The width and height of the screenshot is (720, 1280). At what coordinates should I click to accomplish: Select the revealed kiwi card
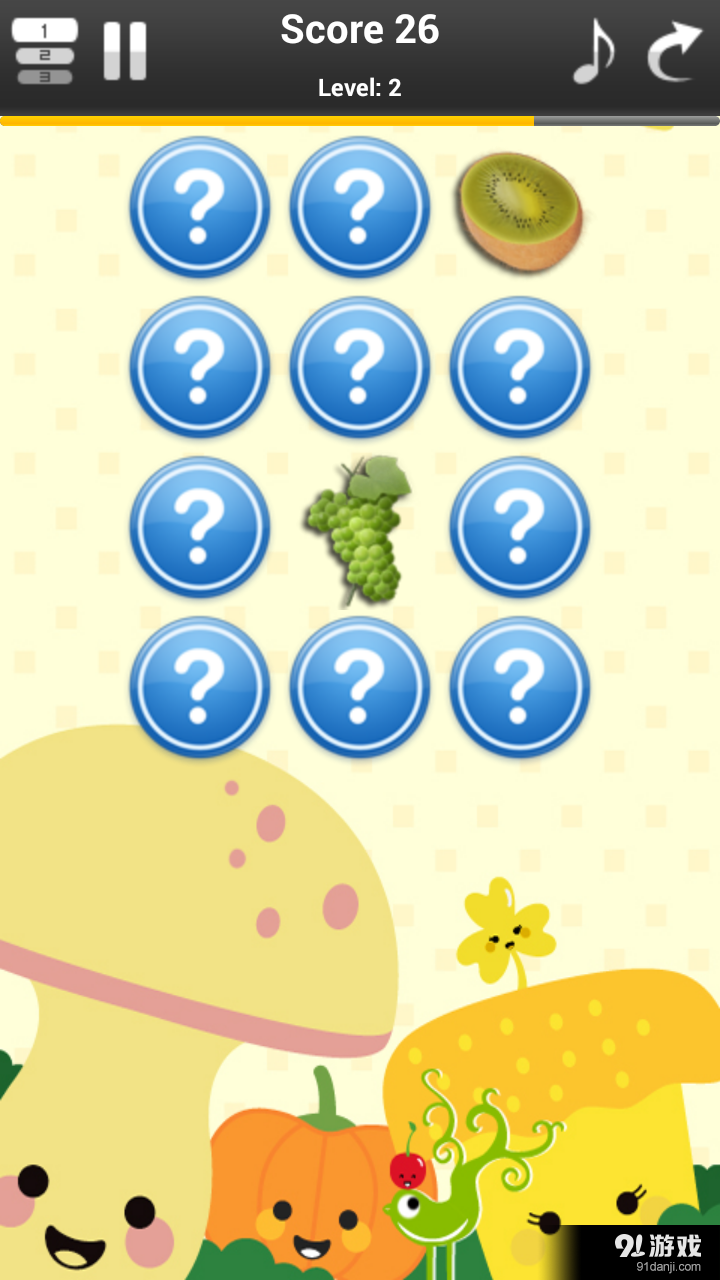[x=520, y=210]
